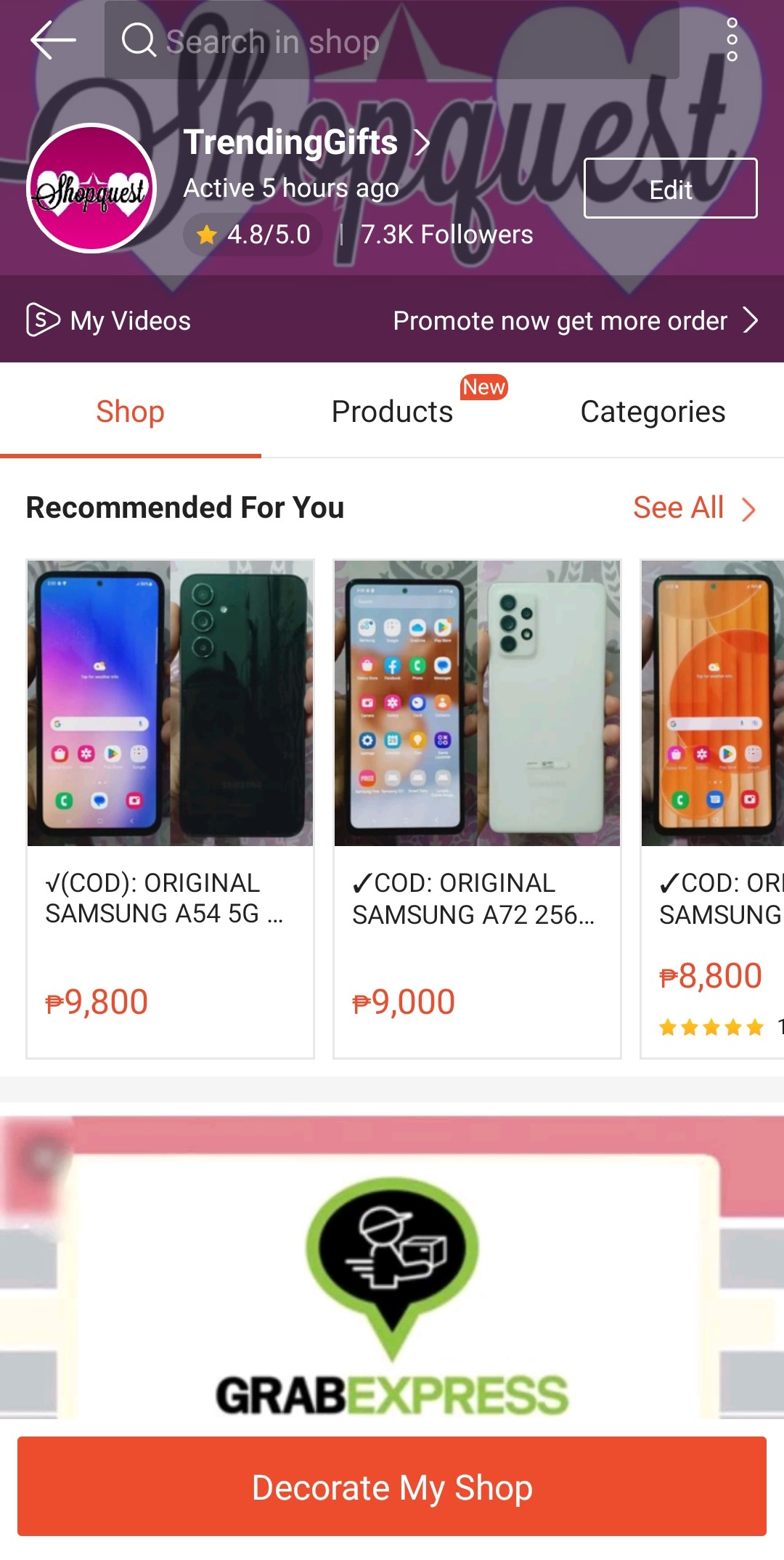784x1560 pixels.
Task: Go back using the arrow icon
Action: coord(53,40)
